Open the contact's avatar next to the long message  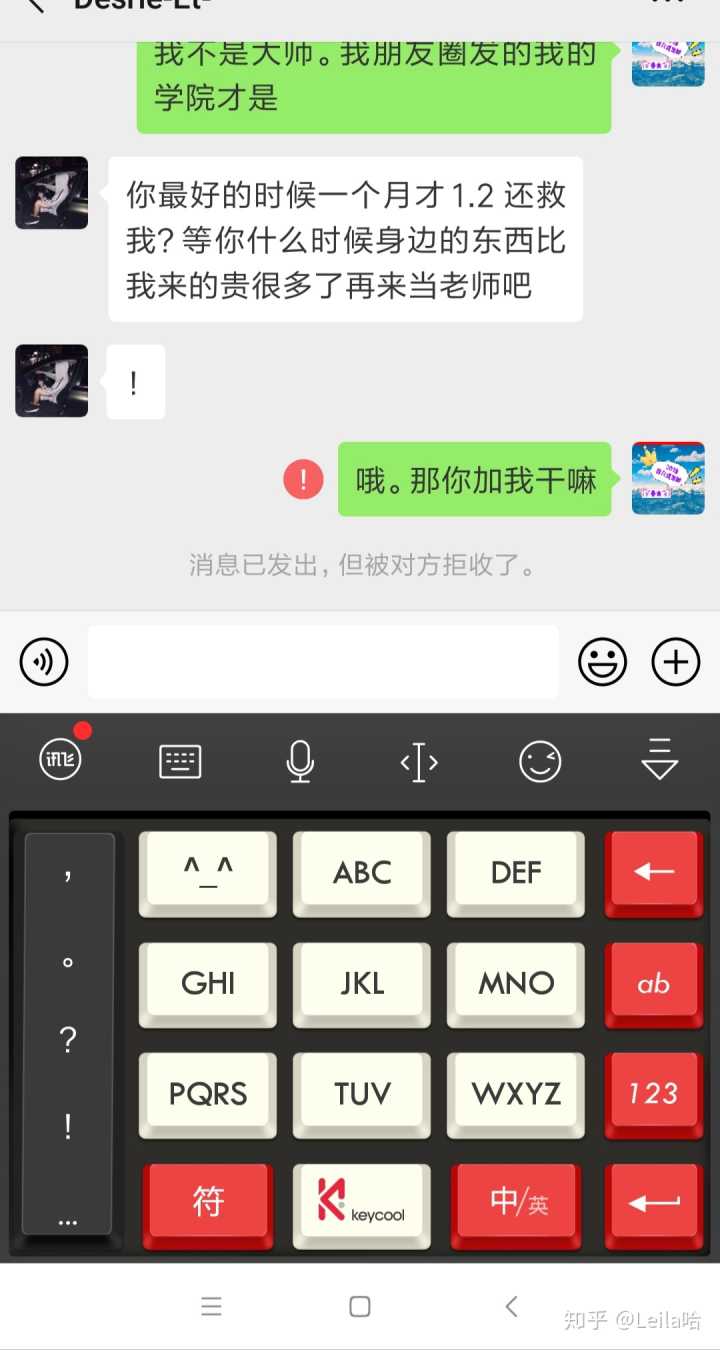click(51, 193)
